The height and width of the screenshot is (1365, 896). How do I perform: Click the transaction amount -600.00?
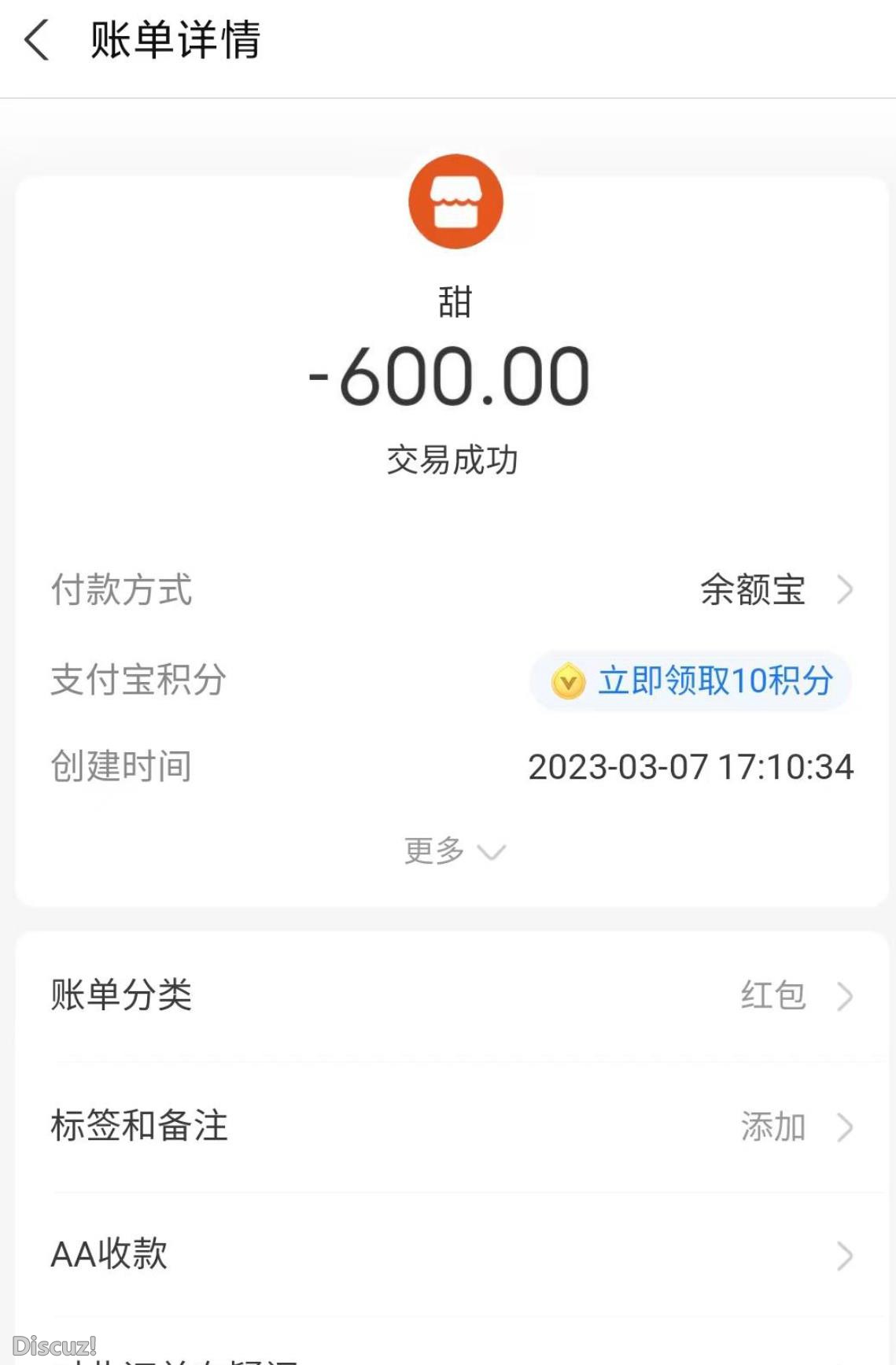(x=455, y=378)
